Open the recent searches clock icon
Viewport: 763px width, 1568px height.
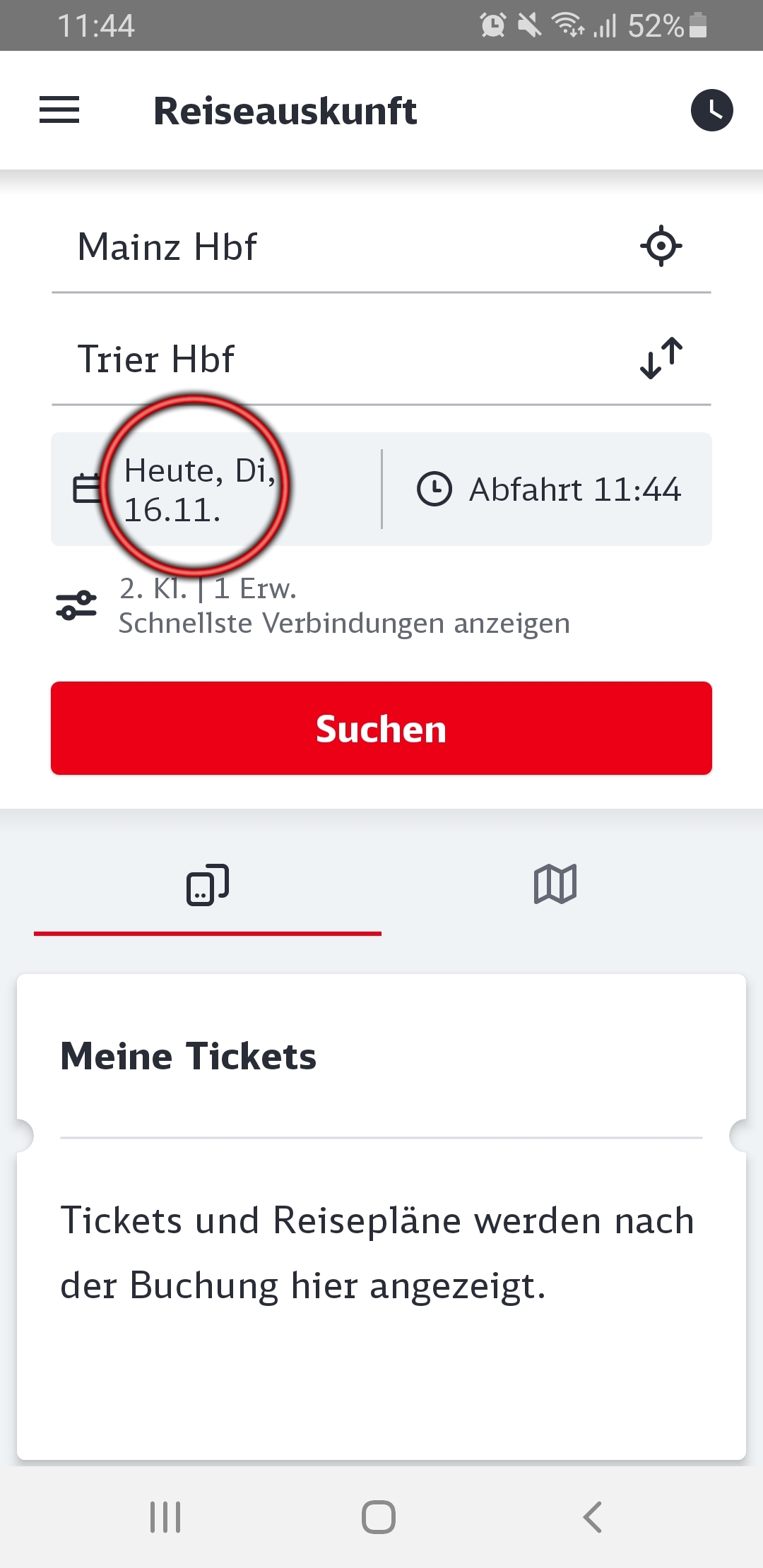pyautogui.click(x=711, y=110)
